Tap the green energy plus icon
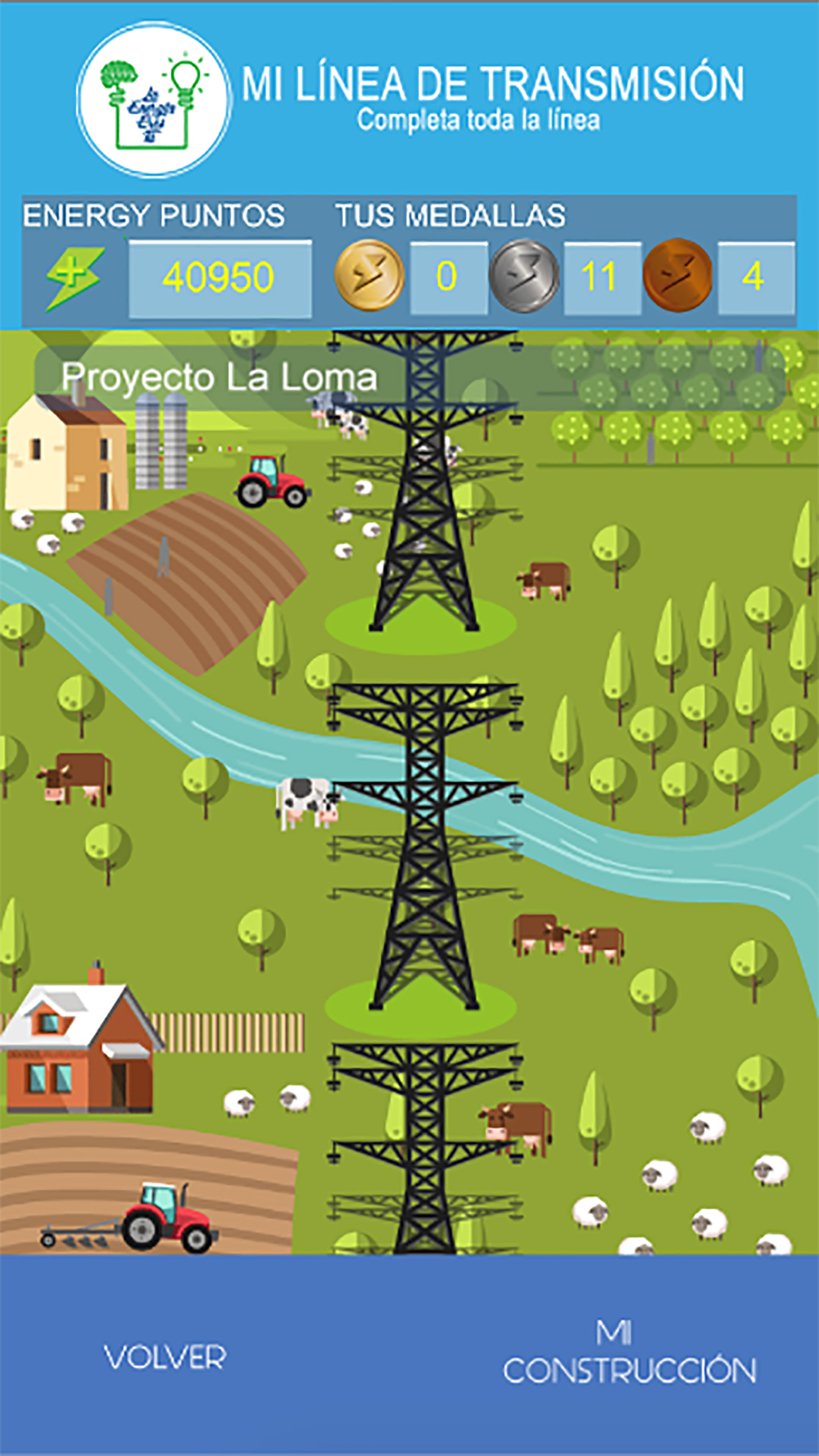The width and height of the screenshot is (819, 1456). coord(74,278)
